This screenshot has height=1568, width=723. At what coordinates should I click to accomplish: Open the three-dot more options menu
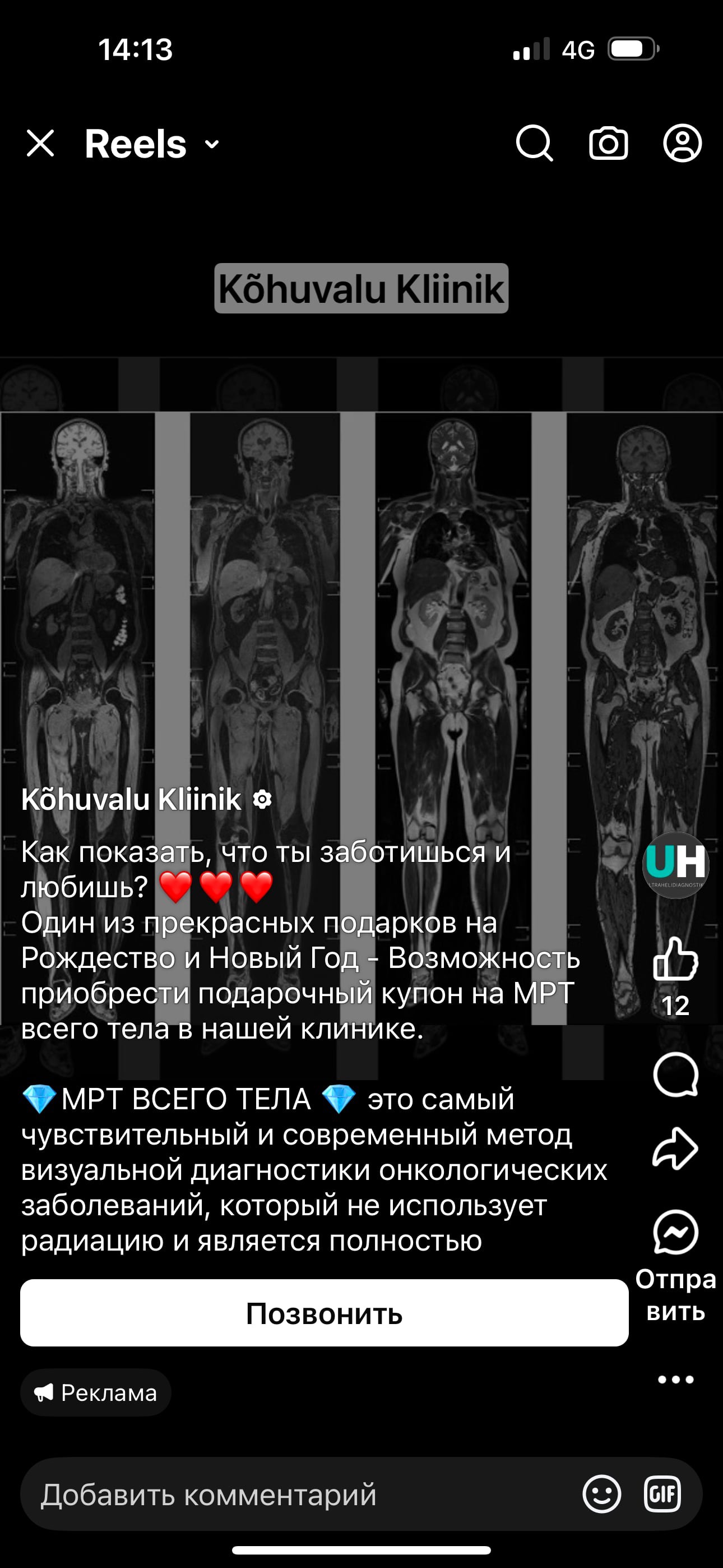pyautogui.click(x=675, y=1380)
